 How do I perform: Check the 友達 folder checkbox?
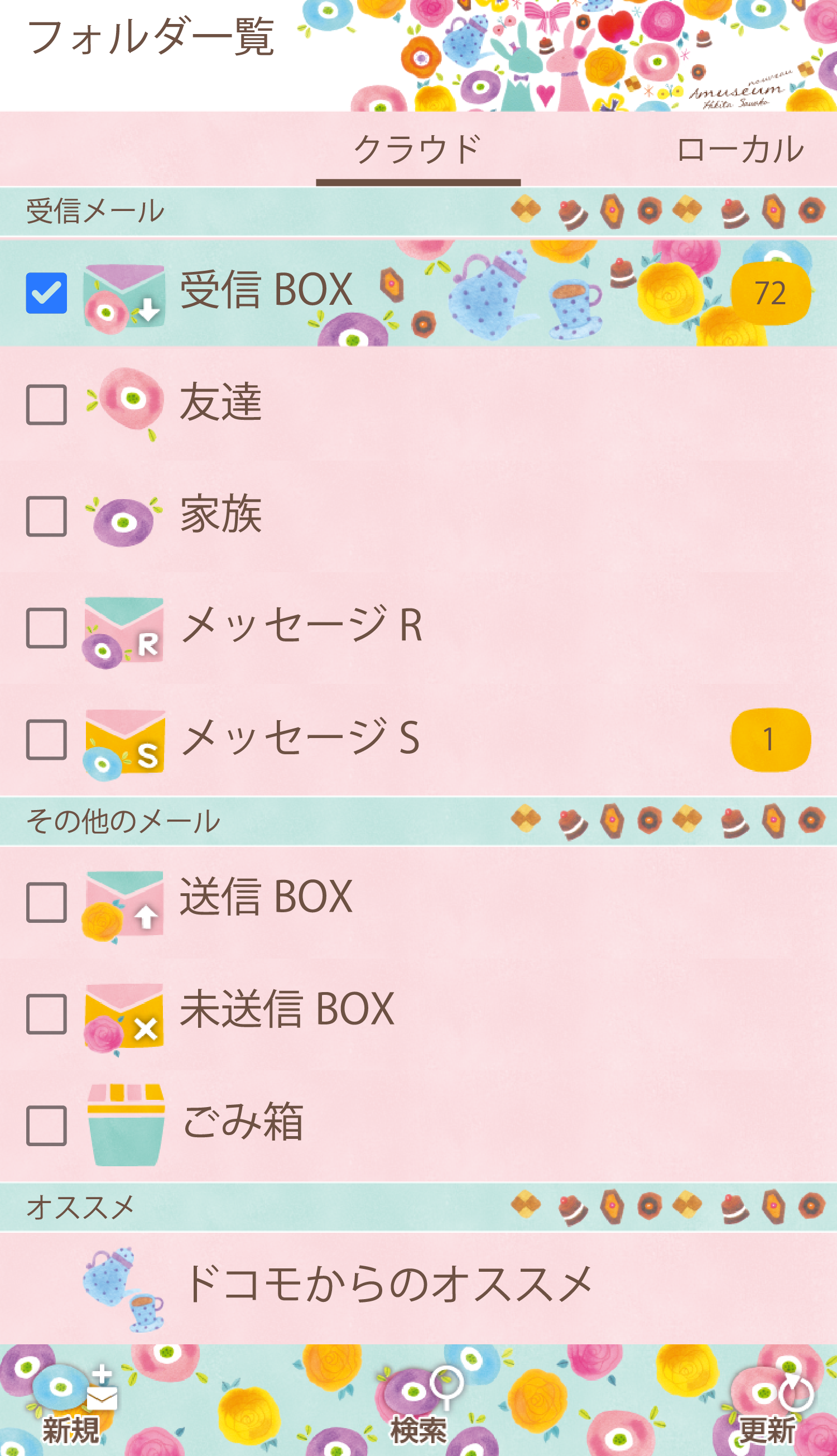pos(46,405)
